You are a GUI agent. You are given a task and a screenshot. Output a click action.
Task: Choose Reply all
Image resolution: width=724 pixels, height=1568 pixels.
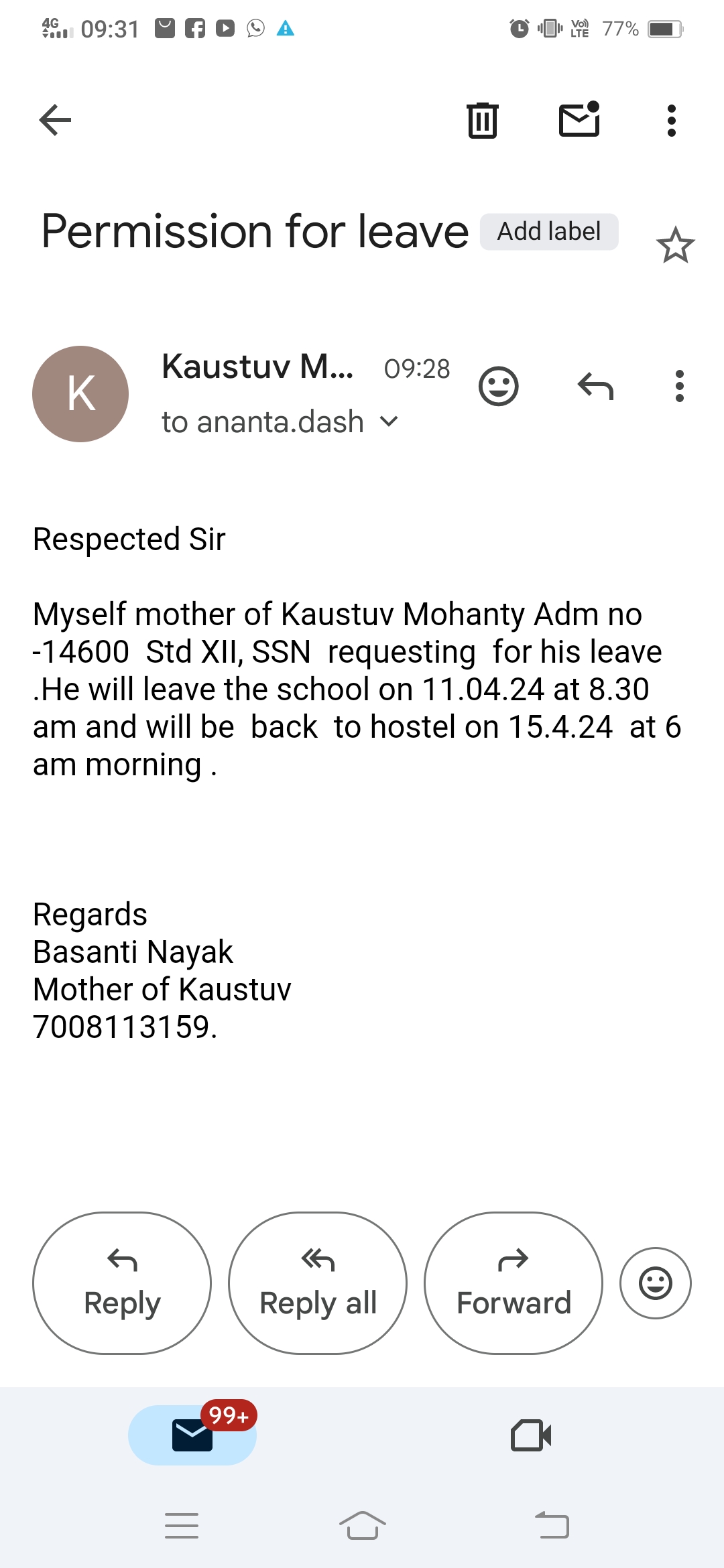coord(318,1283)
